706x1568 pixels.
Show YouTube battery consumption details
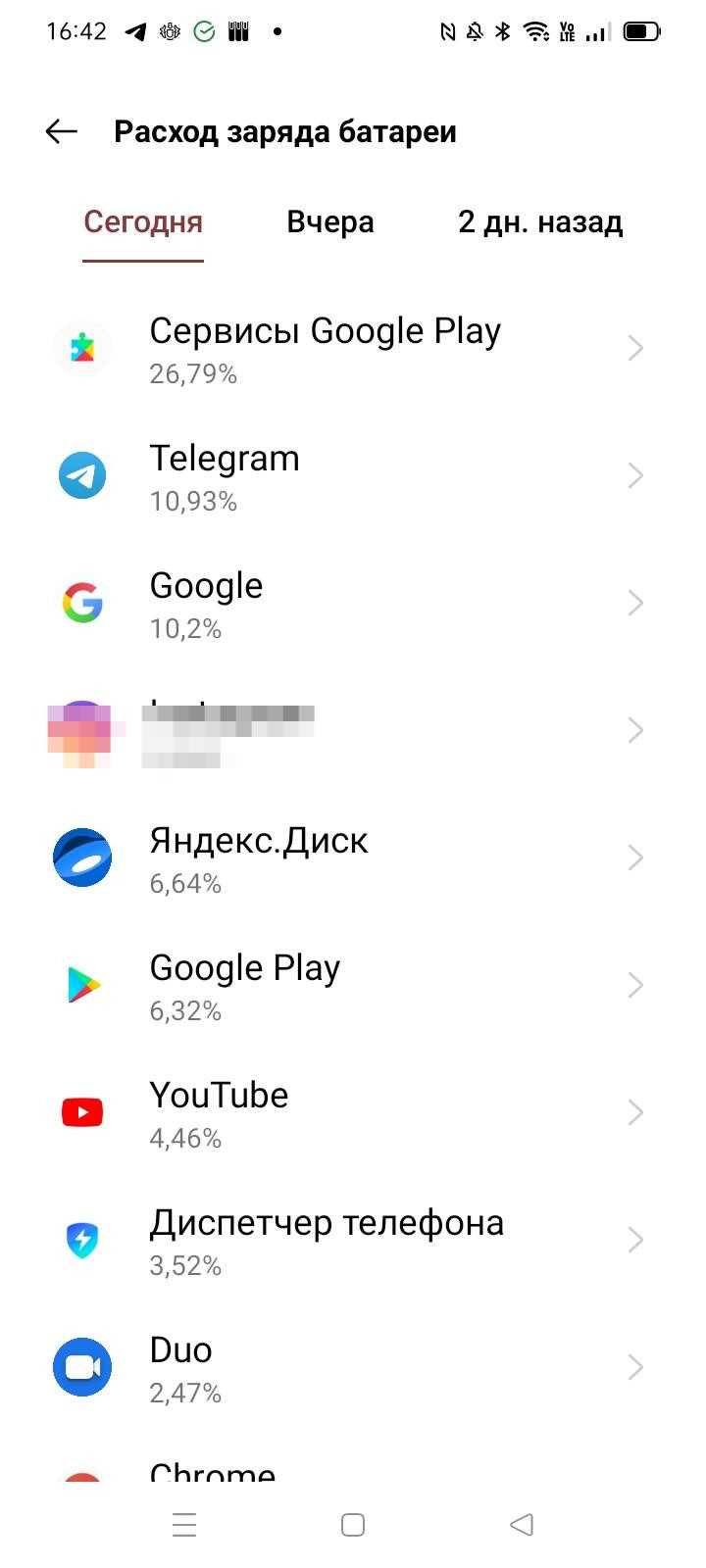tap(353, 1112)
